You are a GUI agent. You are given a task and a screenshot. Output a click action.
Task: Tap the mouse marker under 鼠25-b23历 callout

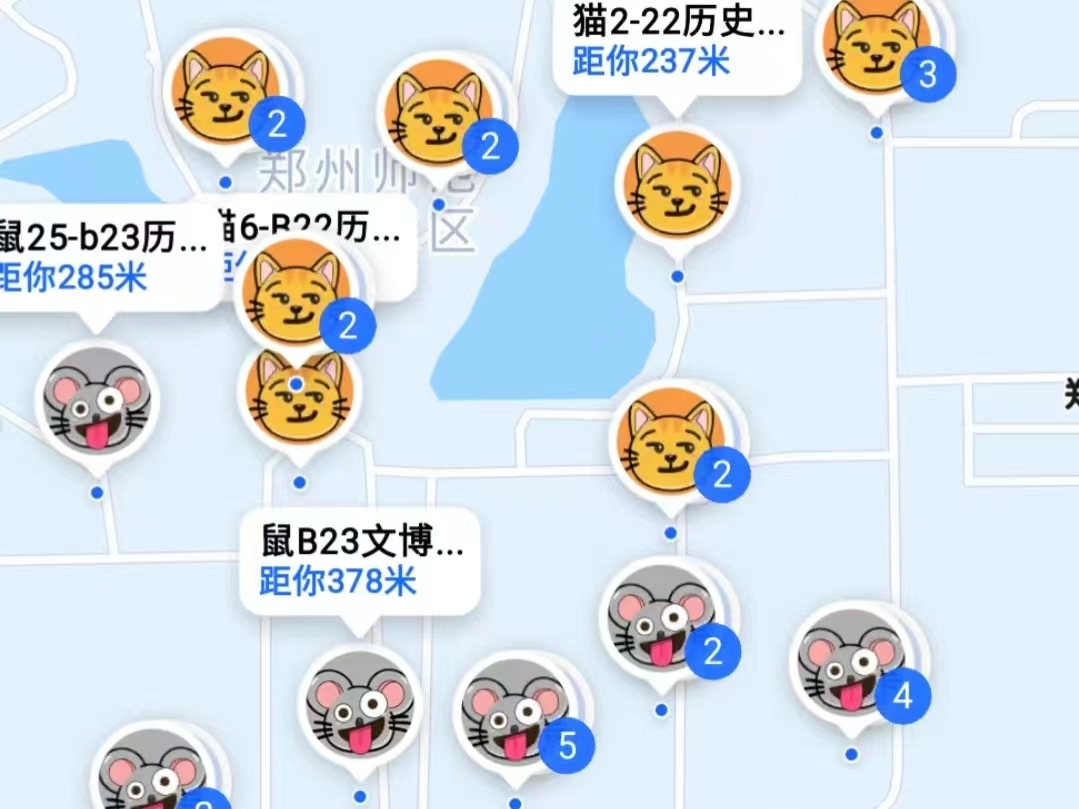97,400
